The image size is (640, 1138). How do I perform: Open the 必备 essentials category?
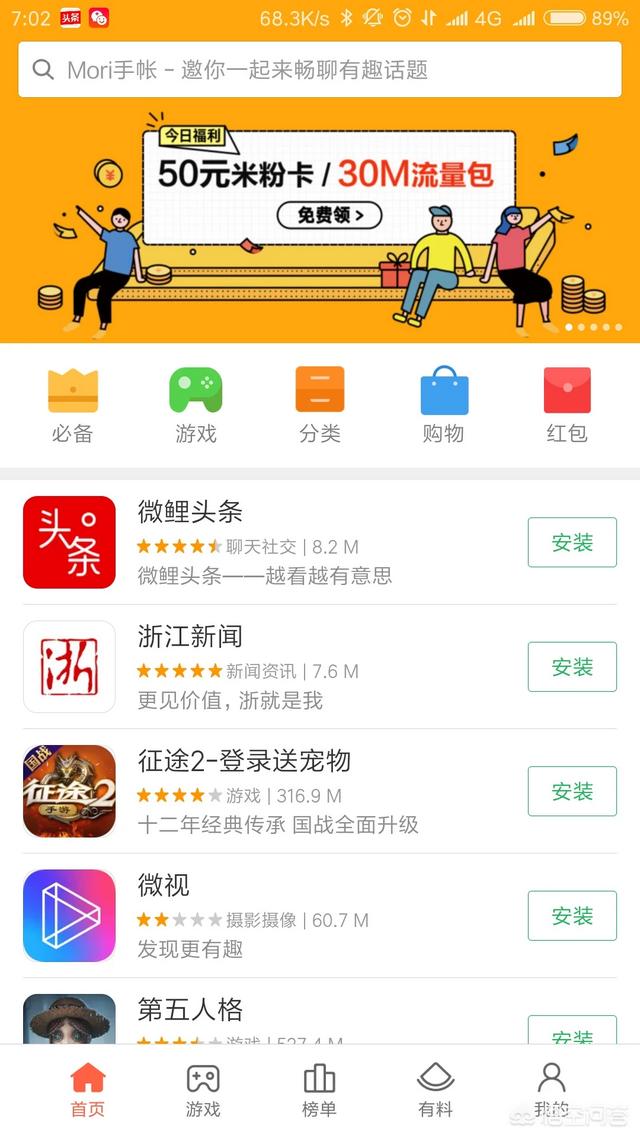click(x=72, y=404)
